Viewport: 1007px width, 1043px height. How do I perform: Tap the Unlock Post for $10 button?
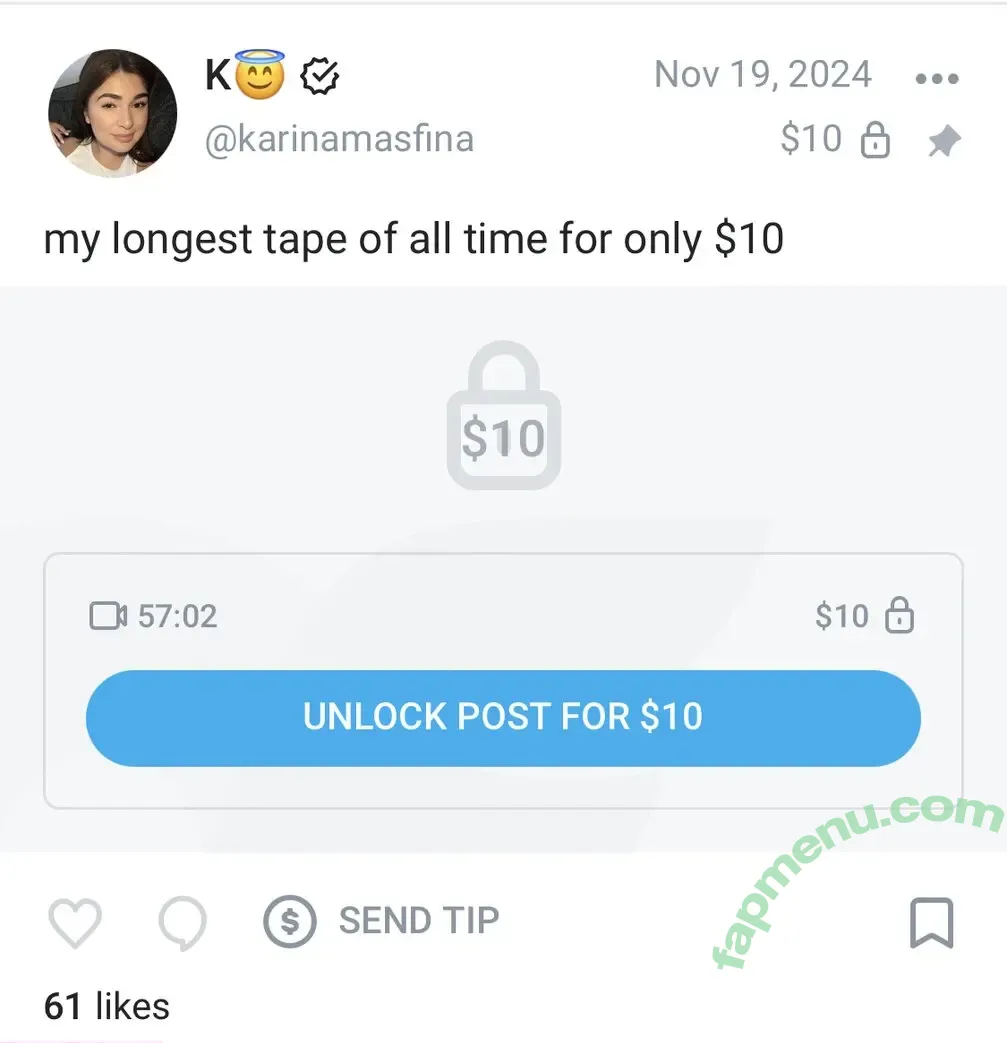(503, 717)
